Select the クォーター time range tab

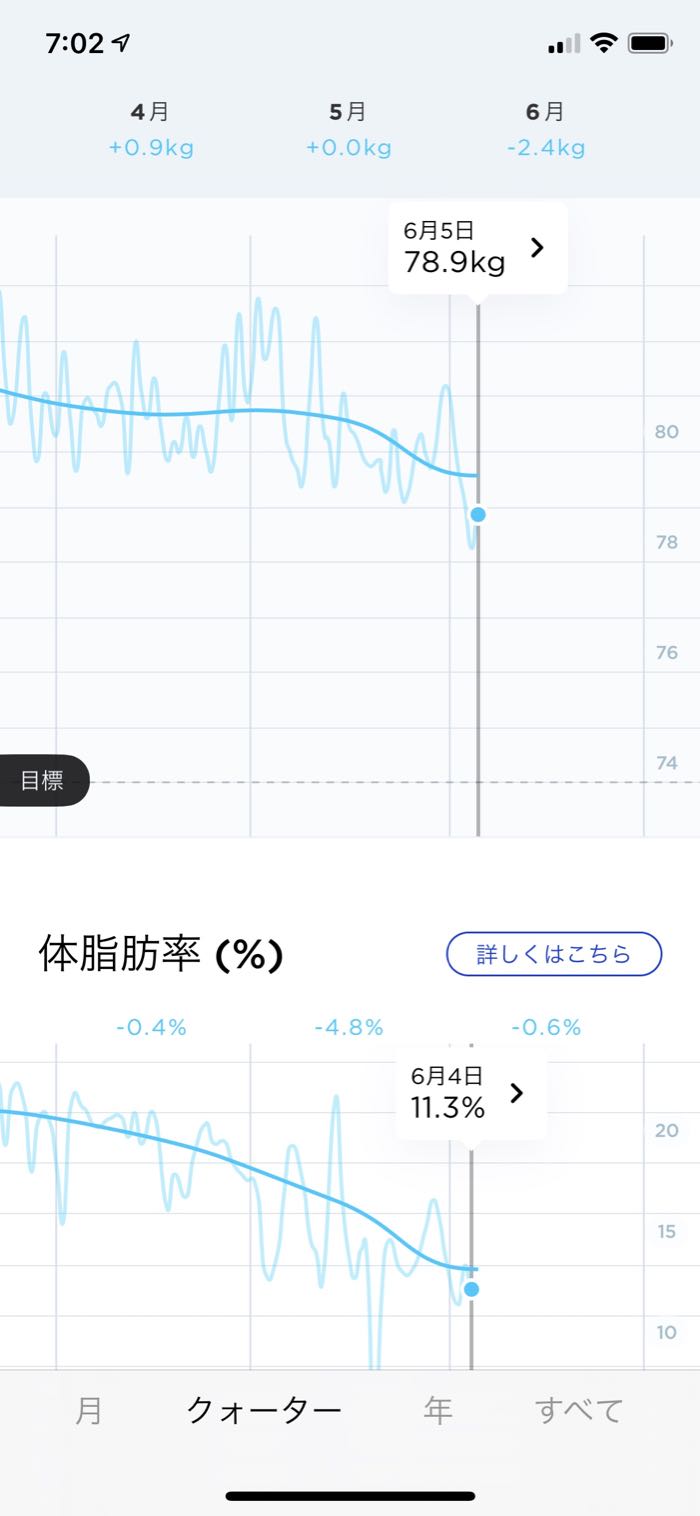(264, 1411)
